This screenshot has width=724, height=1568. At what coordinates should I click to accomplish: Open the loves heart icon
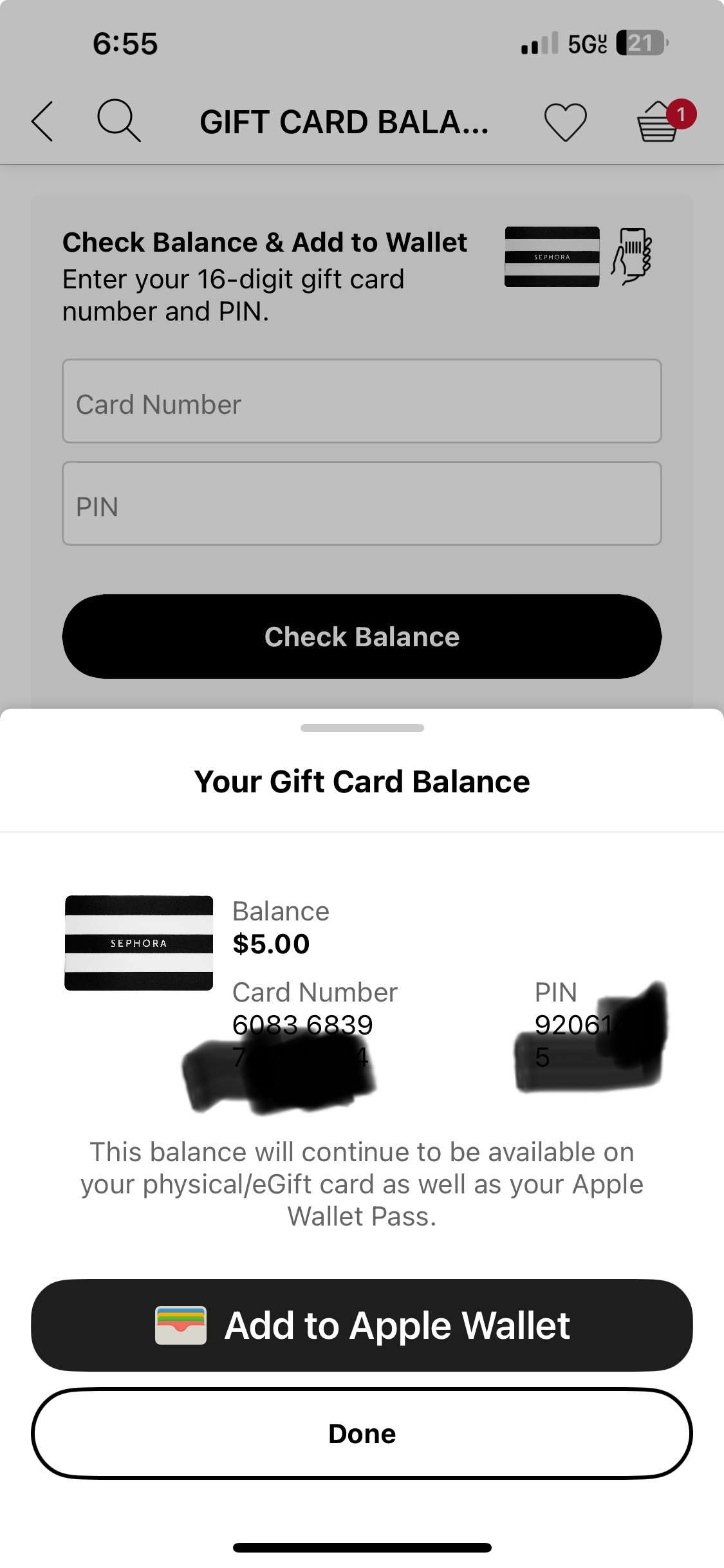point(565,121)
